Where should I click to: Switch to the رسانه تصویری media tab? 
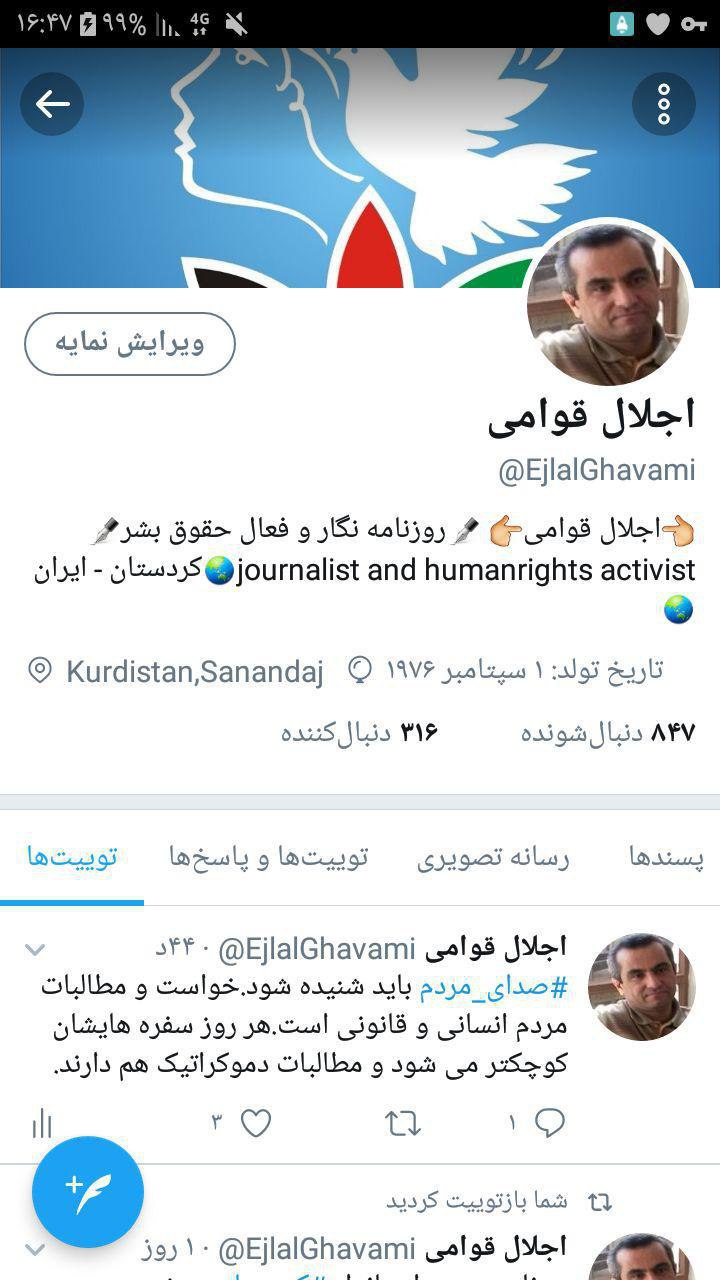pyautogui.click(x=493, y=857)
